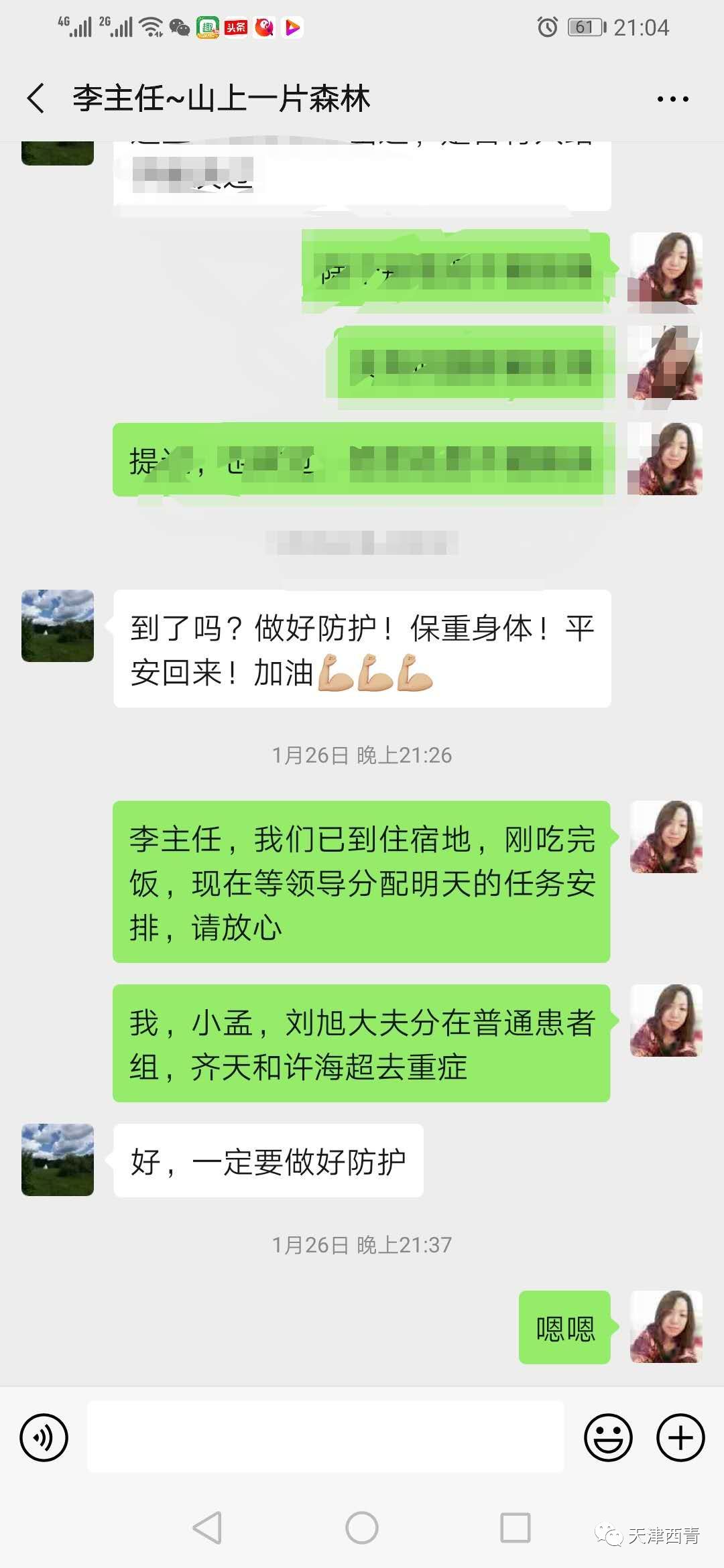This screenshot has width=724, height=1568.
Task: Open the emoji sticker panel
Action: click(x=608, y=1437)
